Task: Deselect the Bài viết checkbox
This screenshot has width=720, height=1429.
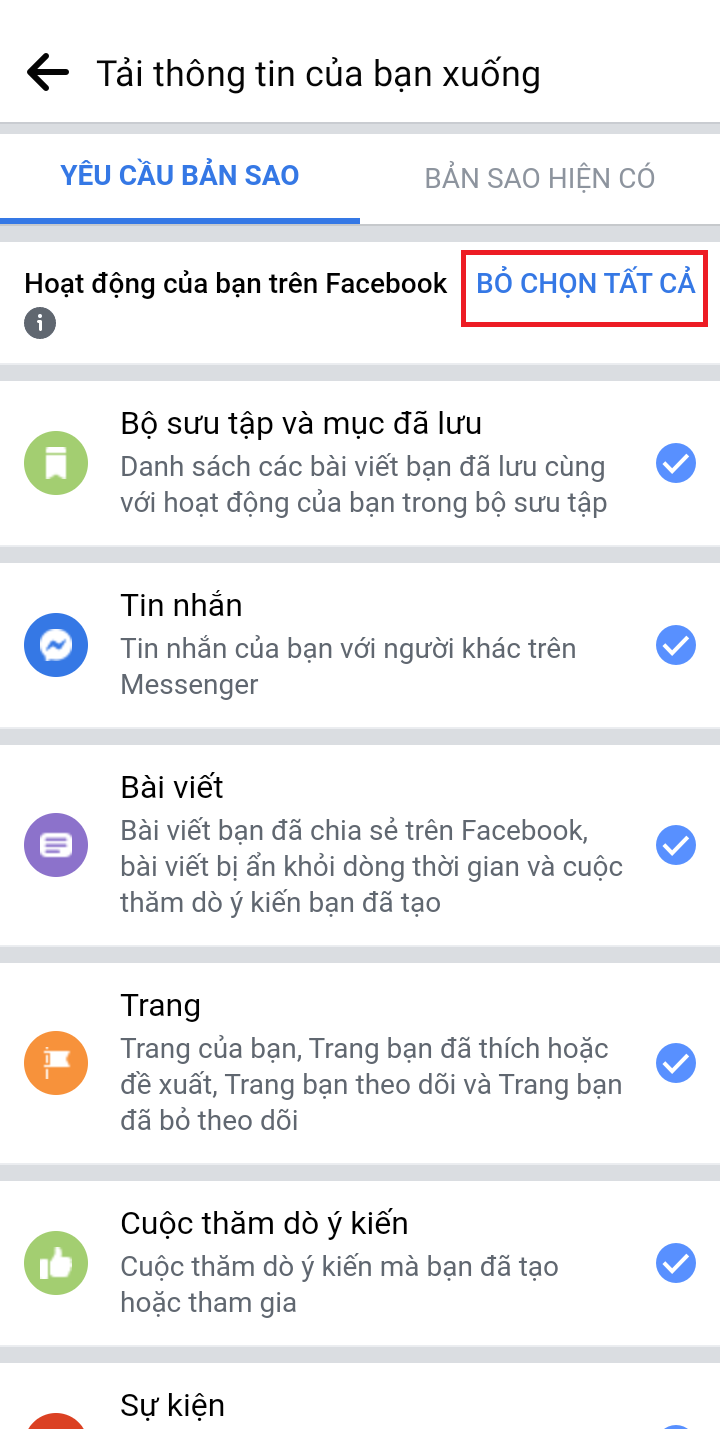Action: 676,845
